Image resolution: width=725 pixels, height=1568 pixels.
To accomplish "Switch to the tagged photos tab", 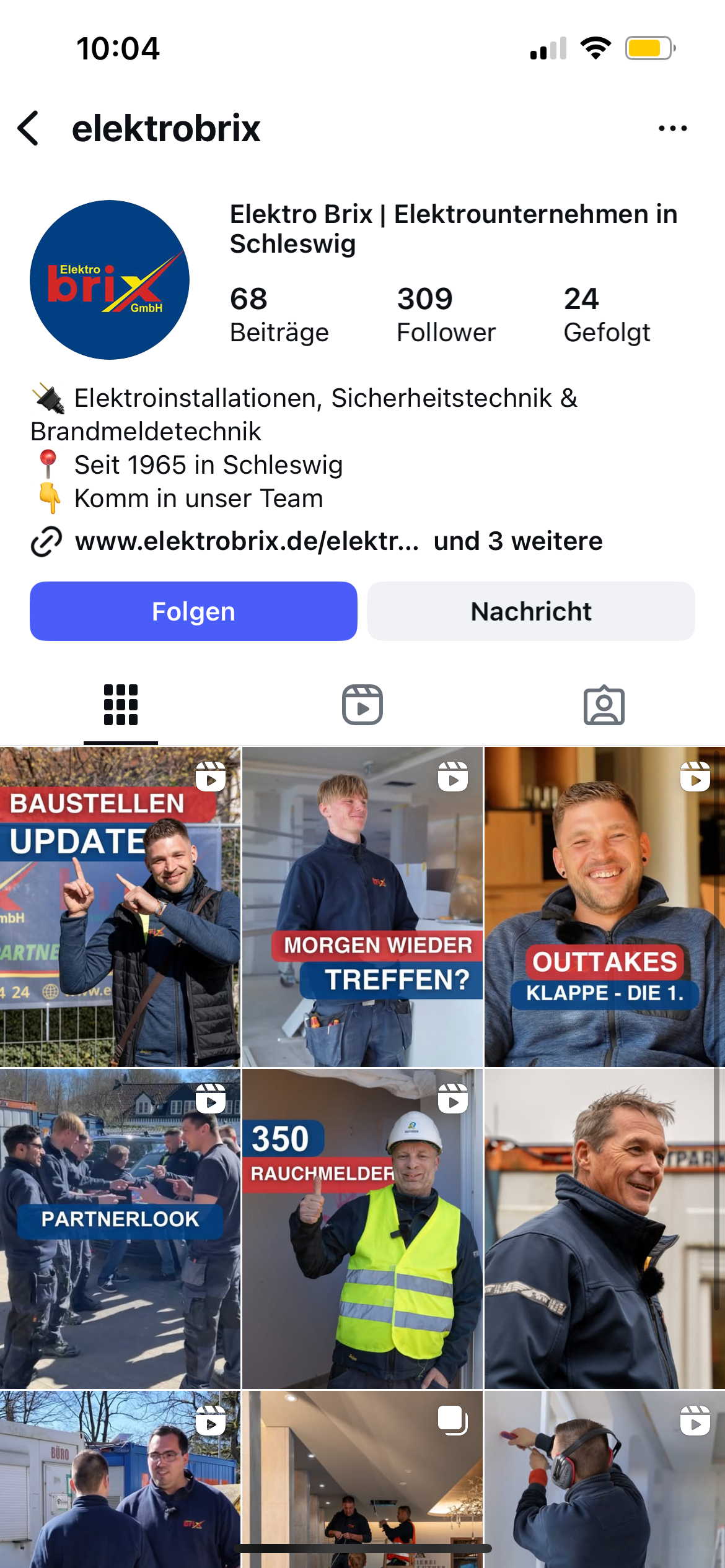I will click(604, 705).
